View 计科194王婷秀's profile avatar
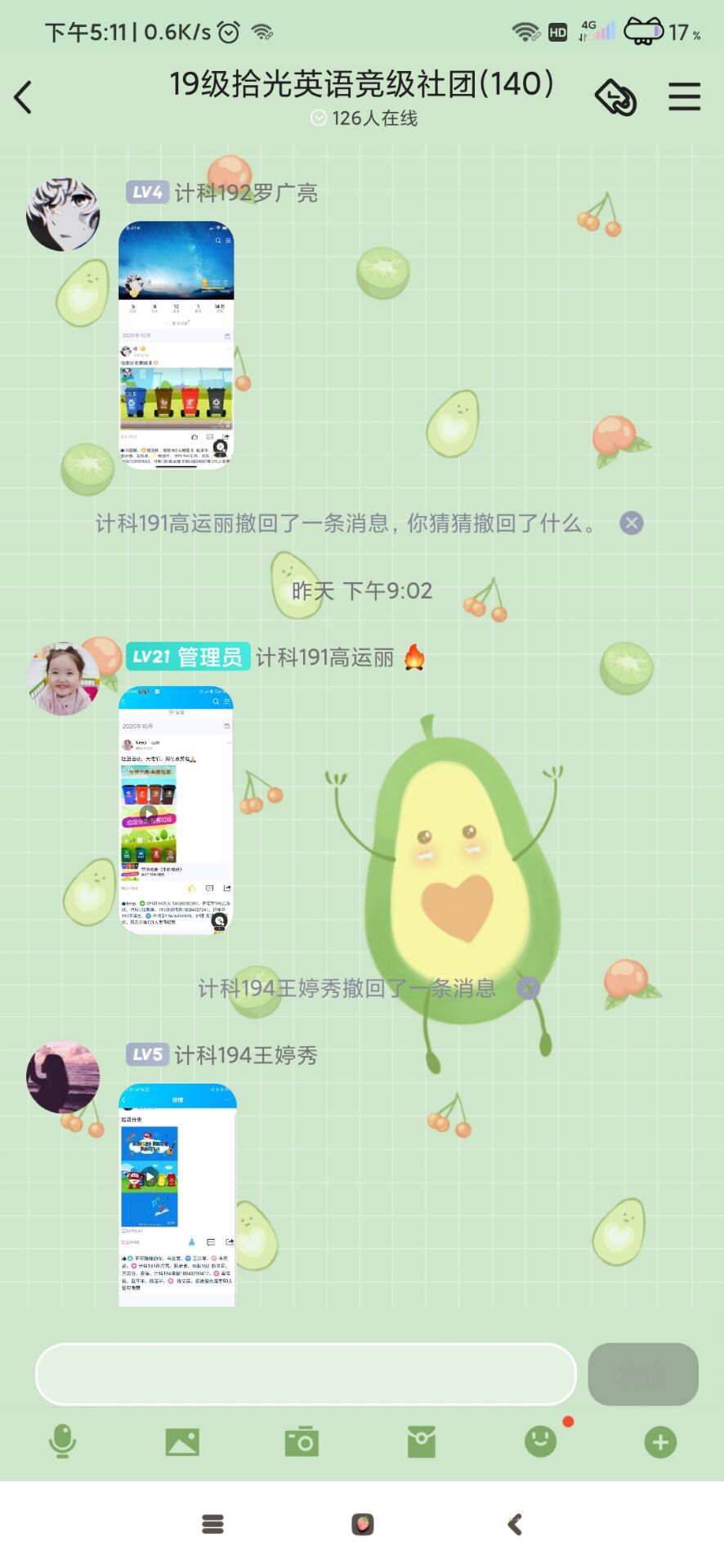 63,1076
